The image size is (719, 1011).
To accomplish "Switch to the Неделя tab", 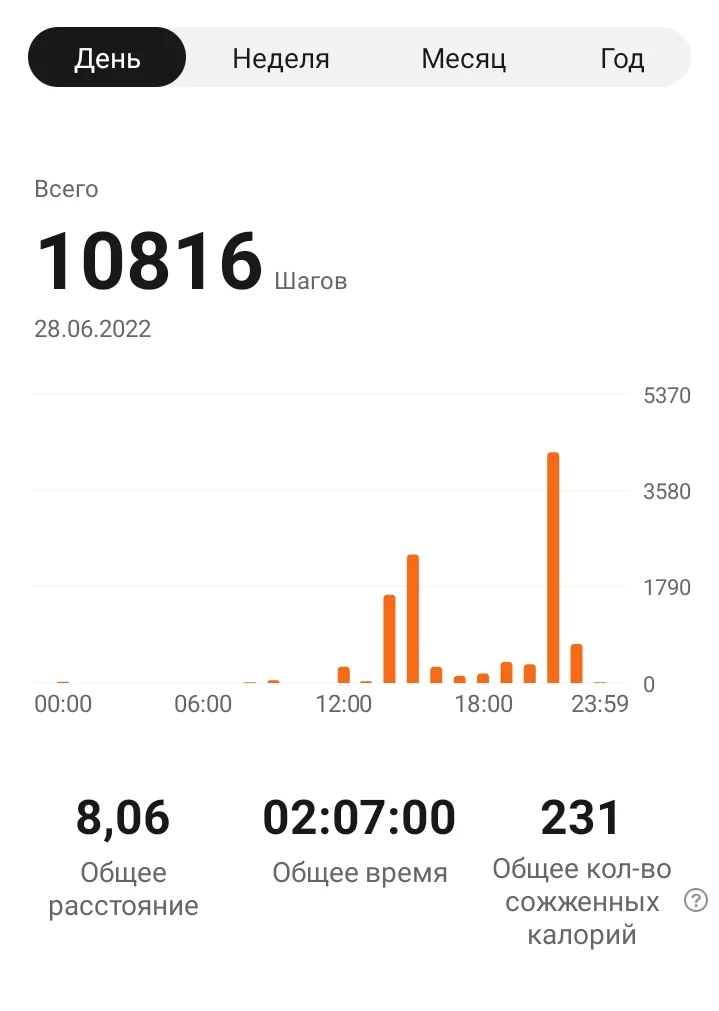I will [x=281, y=58].
